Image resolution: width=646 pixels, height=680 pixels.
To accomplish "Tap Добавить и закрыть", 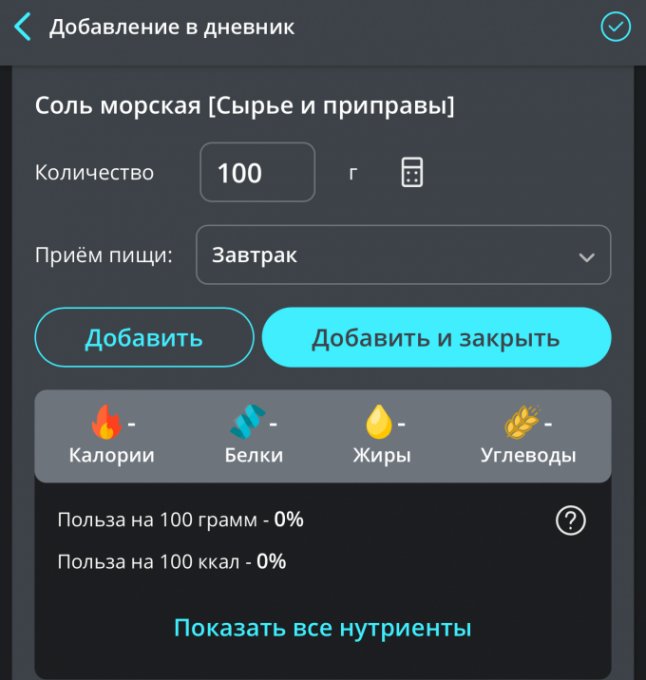I will 436,338.
